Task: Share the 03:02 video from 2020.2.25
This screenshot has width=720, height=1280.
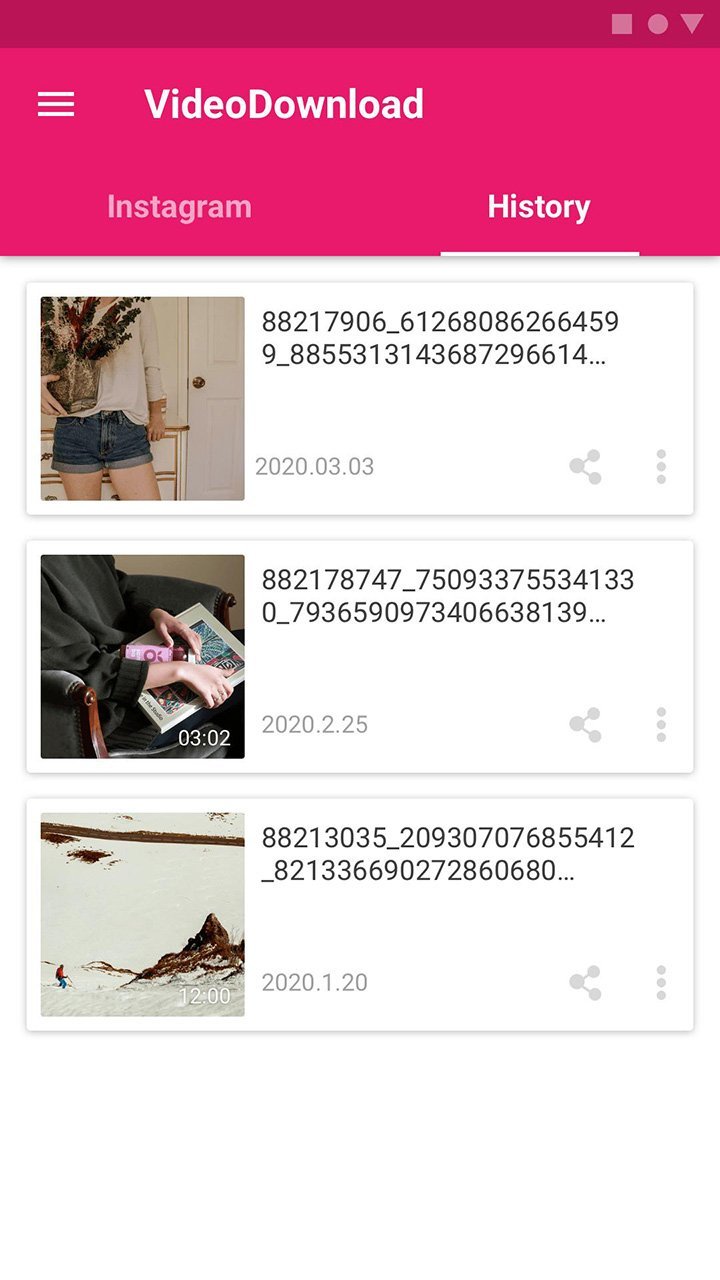Action: [583, 723]
